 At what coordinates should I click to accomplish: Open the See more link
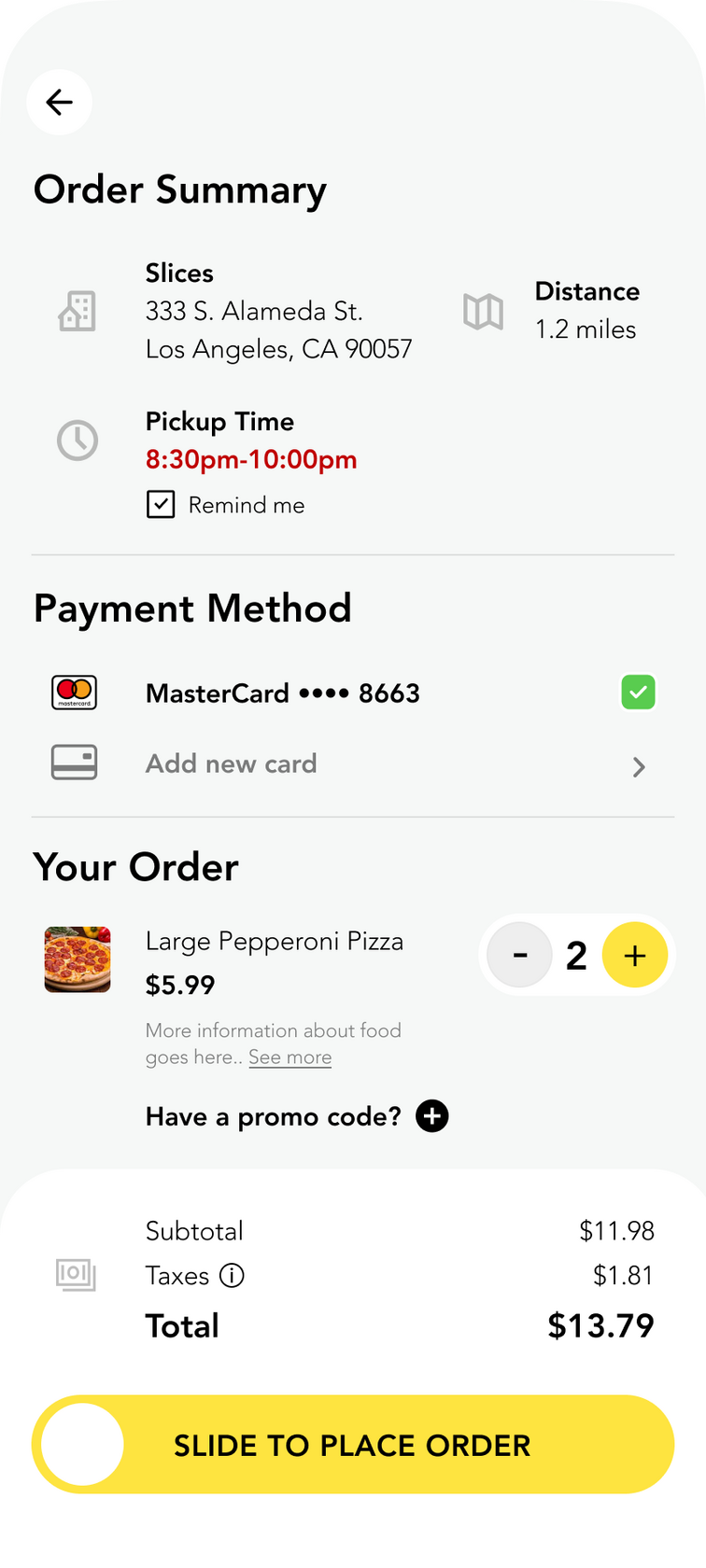click(x=289, y=1057)
